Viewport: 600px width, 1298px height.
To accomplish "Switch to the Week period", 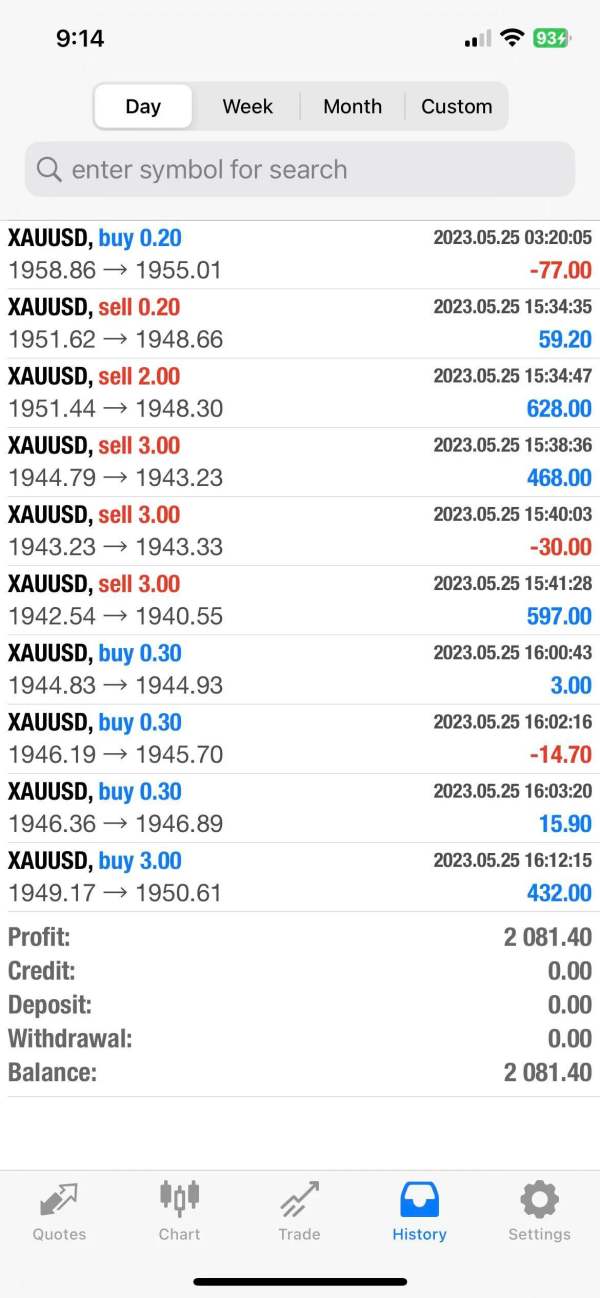I will [x=247, y=106].
